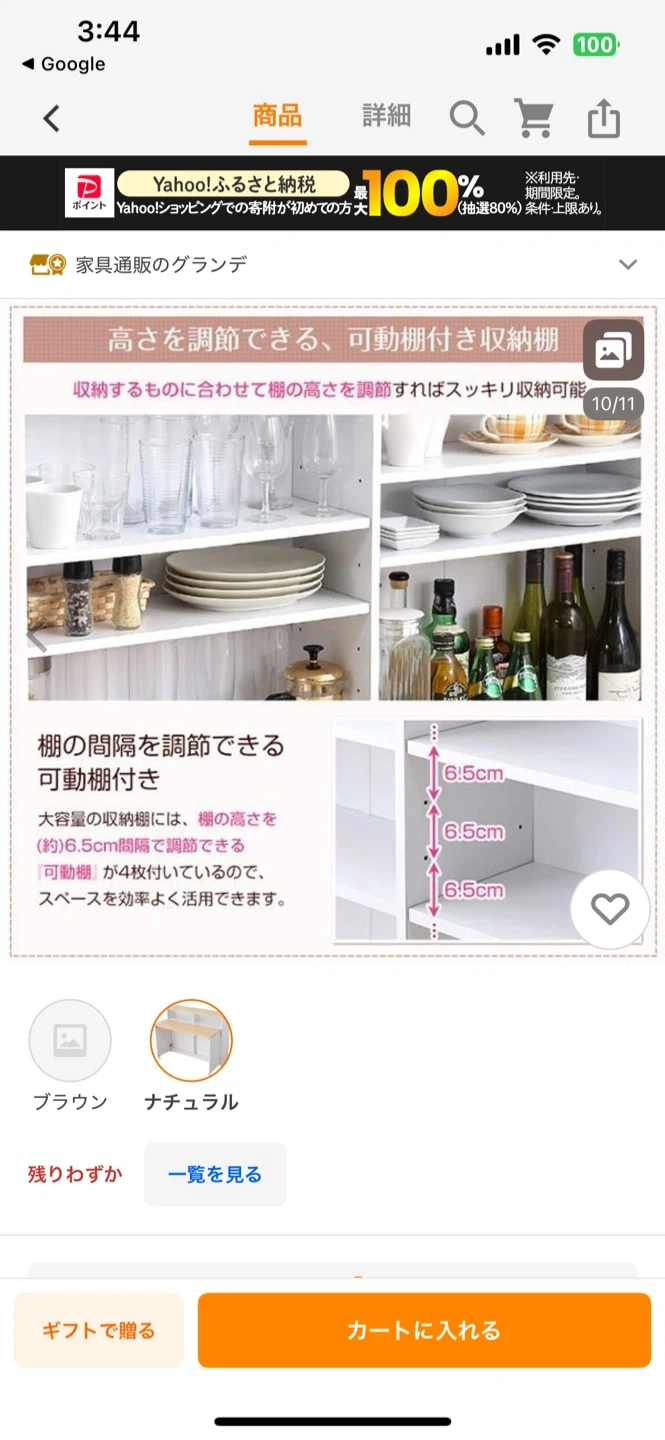Open the search icon

[466, 119]
